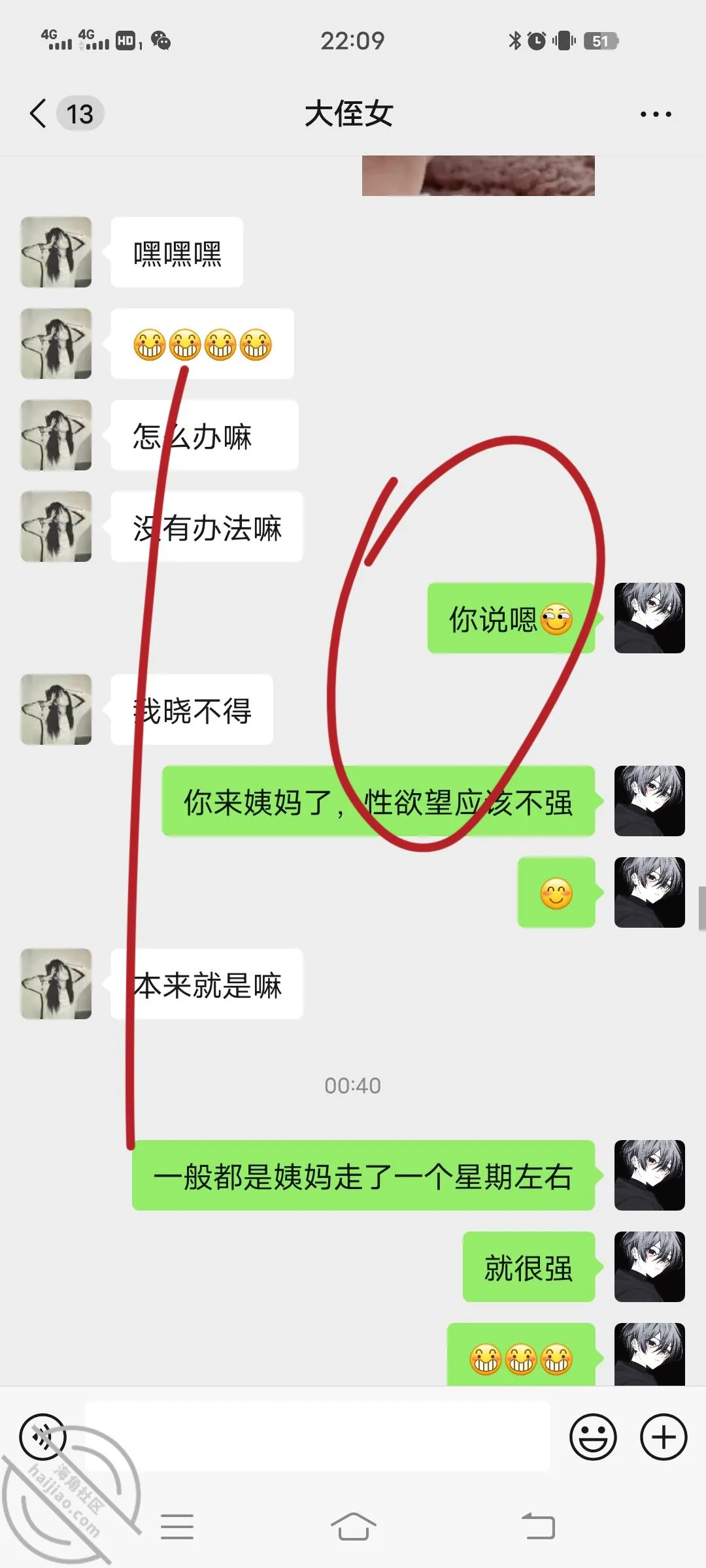Open the partially visible photo message
This screenshot has width=706, height=1568.
(x=479, y=175)
